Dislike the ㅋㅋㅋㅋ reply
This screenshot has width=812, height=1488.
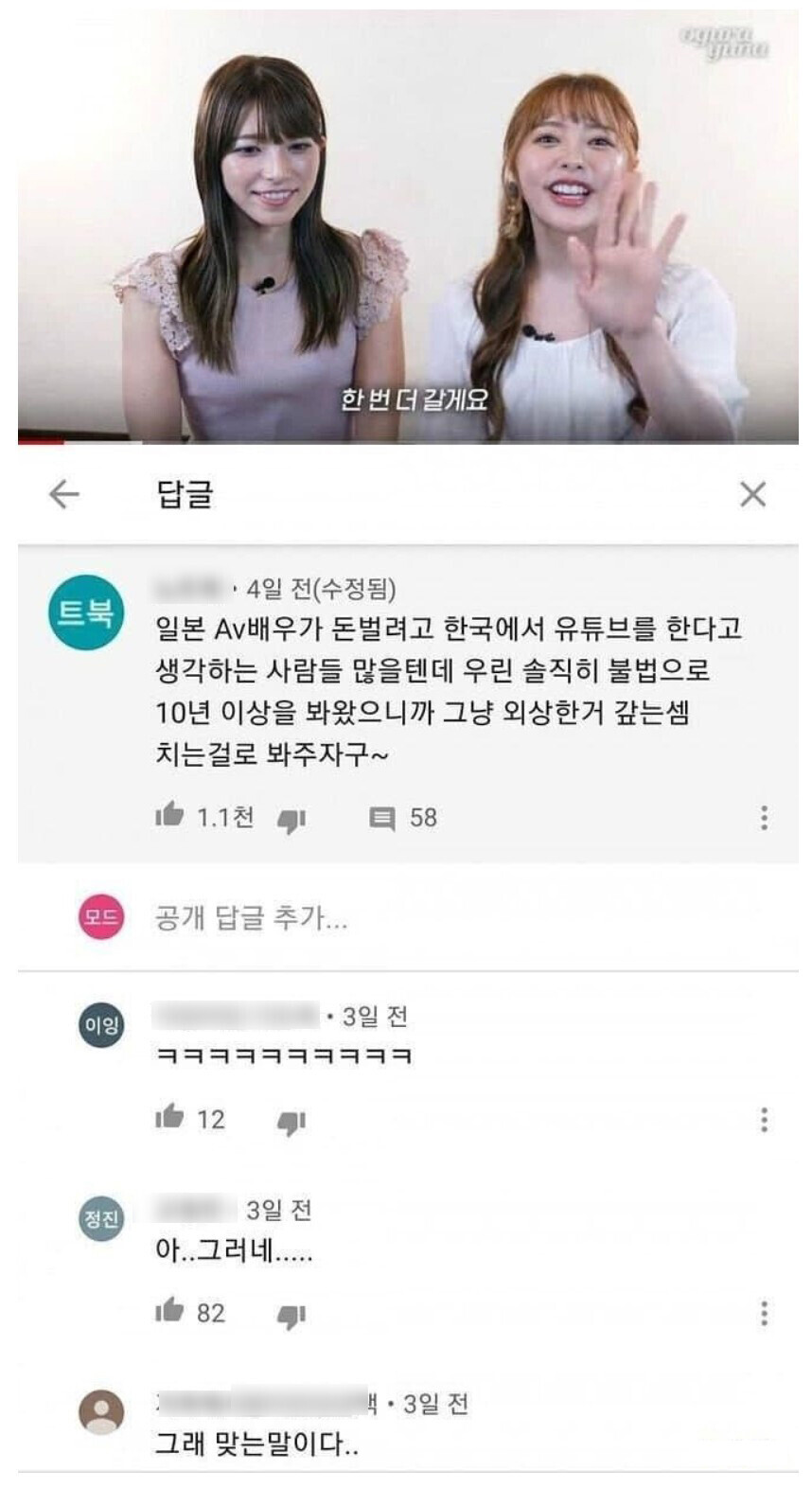pos(291,1123)
